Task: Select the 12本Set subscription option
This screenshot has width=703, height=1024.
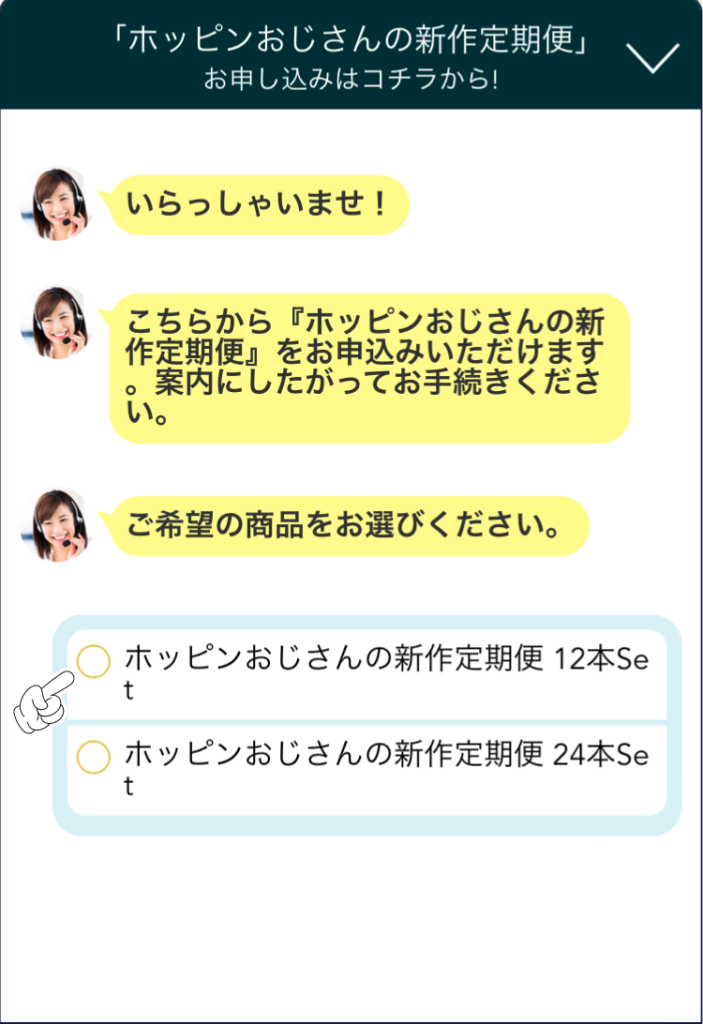Action: tap(93, 662)
